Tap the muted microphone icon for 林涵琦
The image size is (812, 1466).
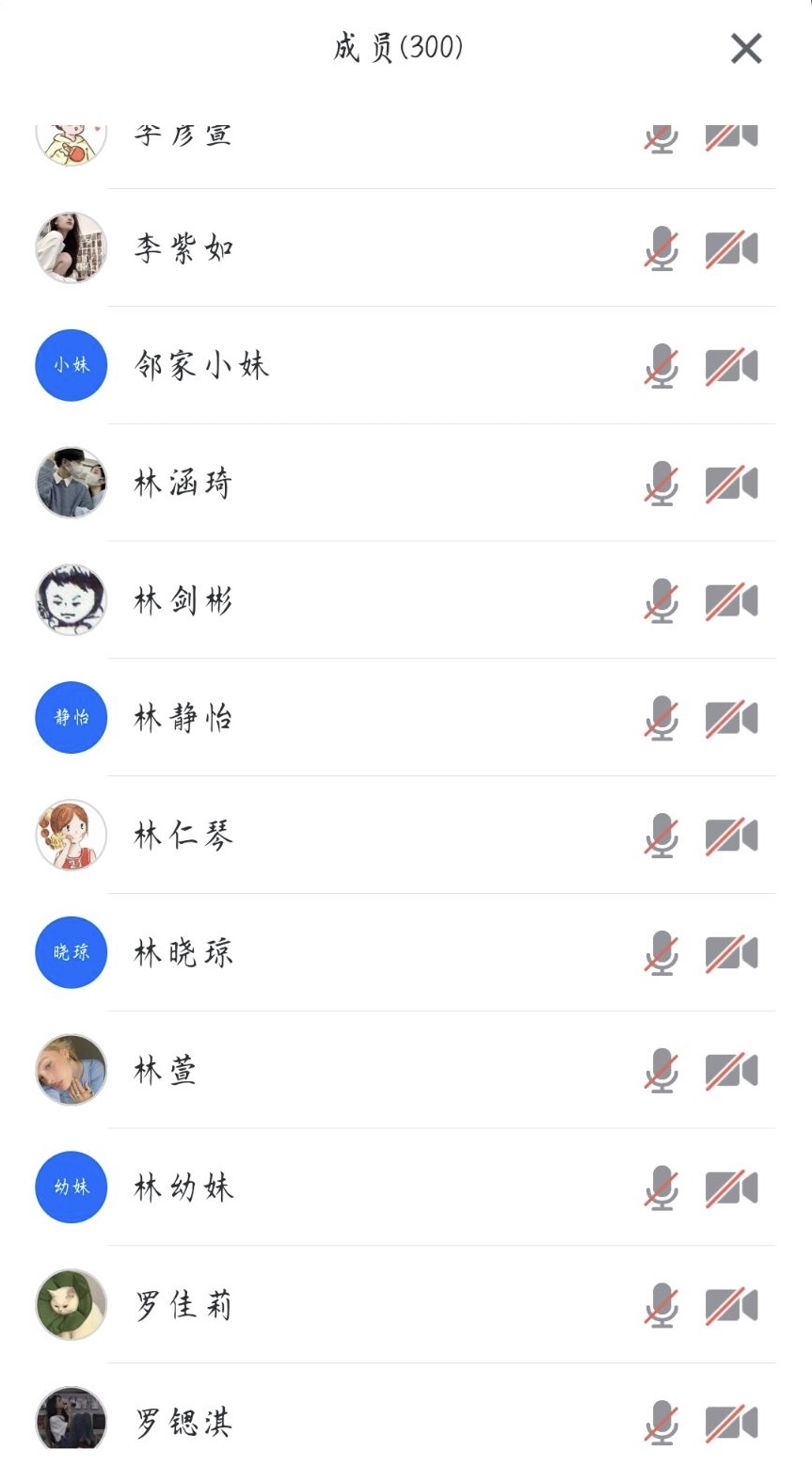(661, 484)
